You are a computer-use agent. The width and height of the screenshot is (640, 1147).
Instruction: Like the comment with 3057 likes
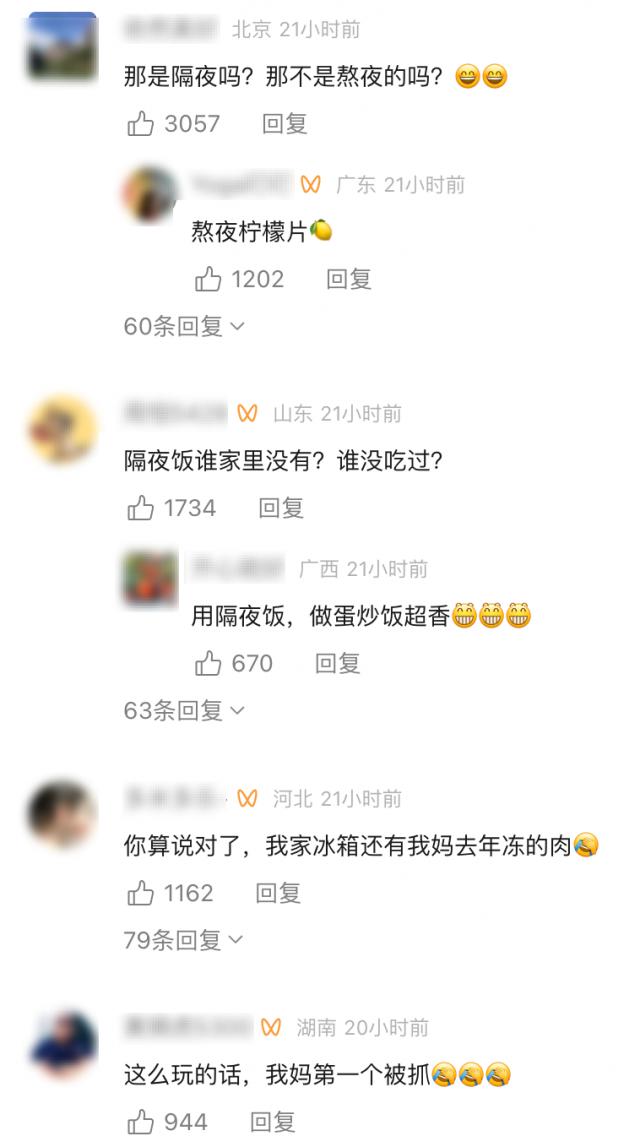(141, 124)
